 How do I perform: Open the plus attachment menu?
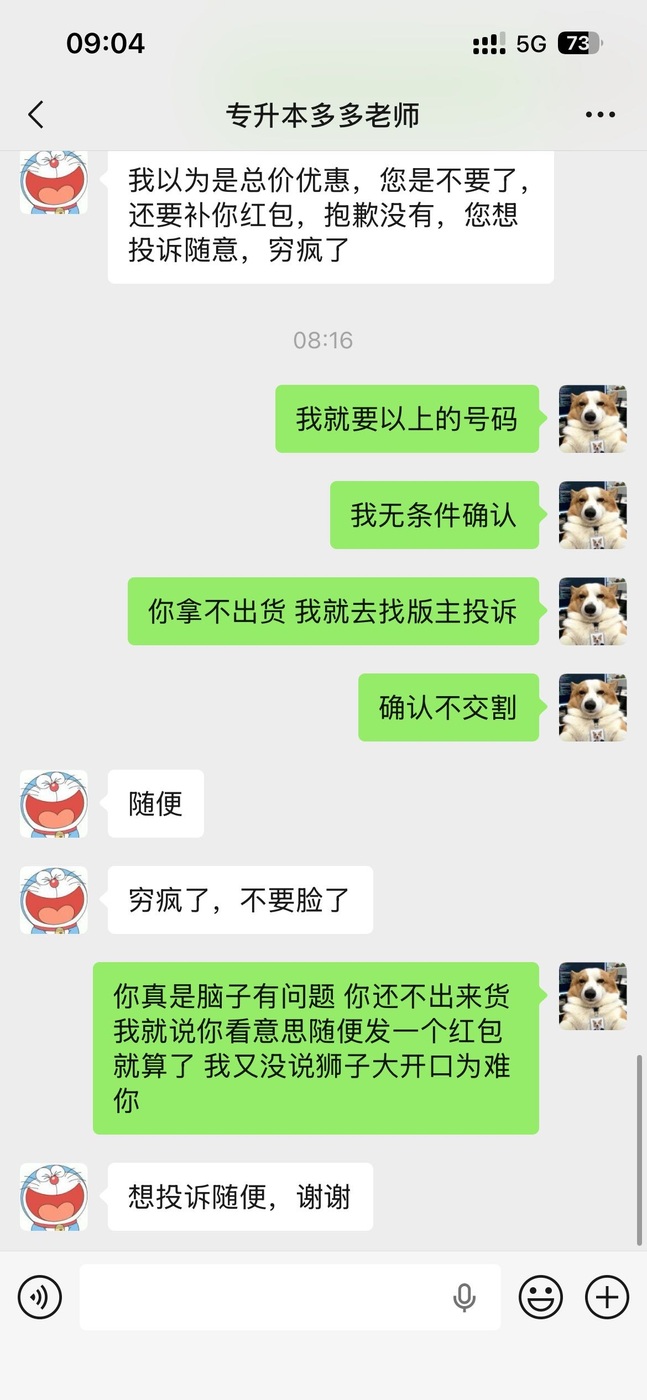point(607,1297)
